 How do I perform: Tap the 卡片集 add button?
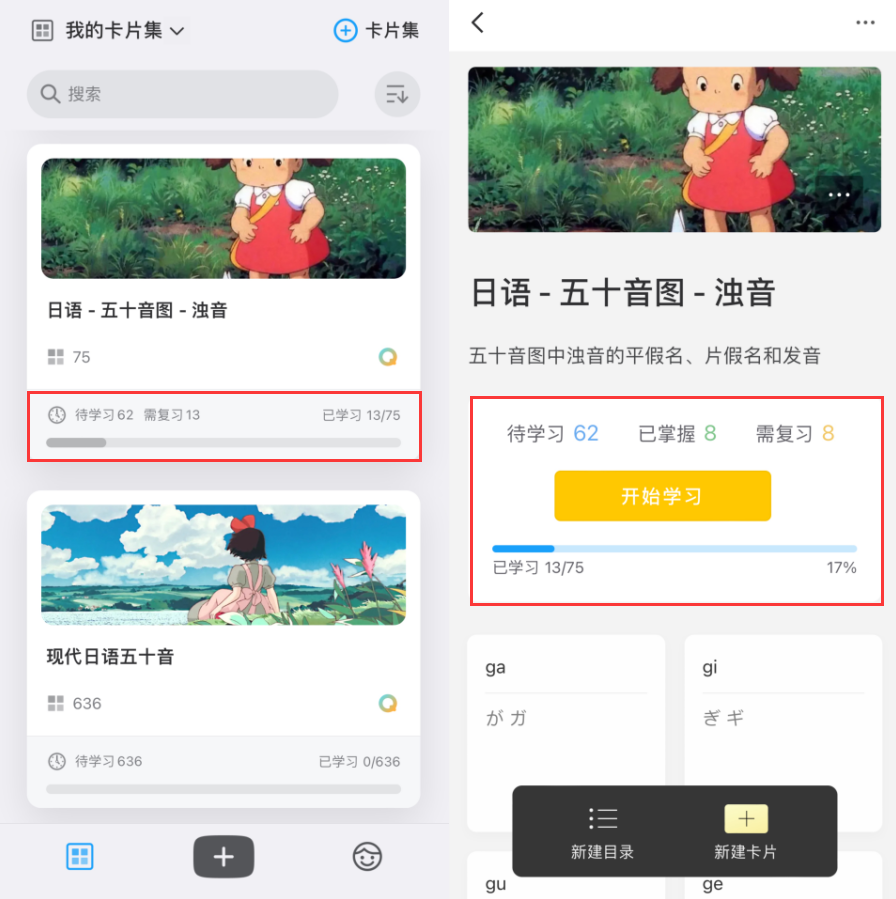[376, 31]
